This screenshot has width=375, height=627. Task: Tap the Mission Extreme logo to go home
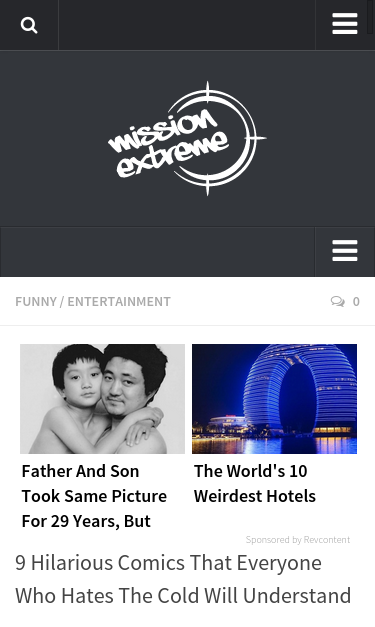point(187,138)
